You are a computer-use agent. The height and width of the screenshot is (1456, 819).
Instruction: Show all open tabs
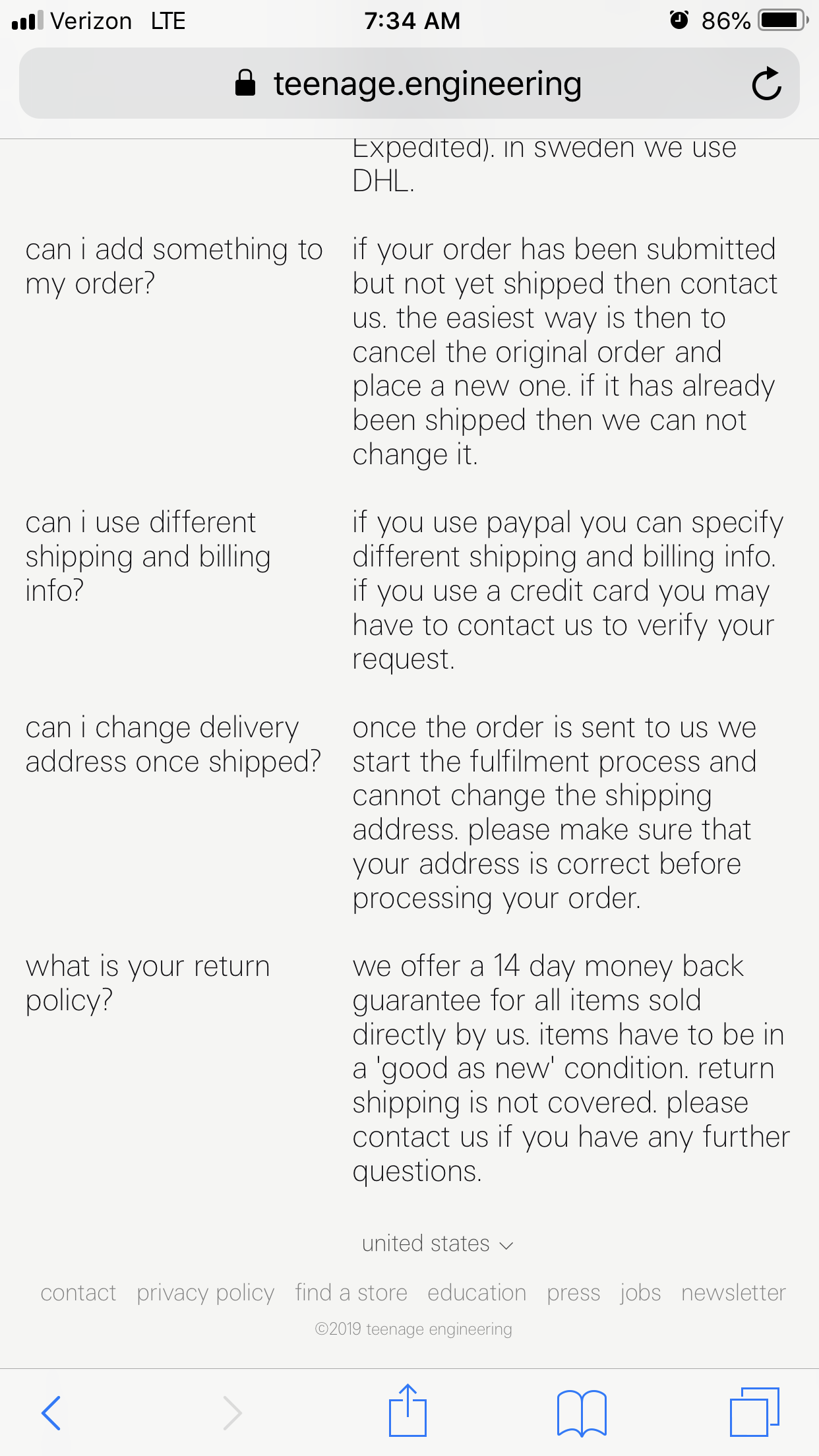click(754, 1412)
